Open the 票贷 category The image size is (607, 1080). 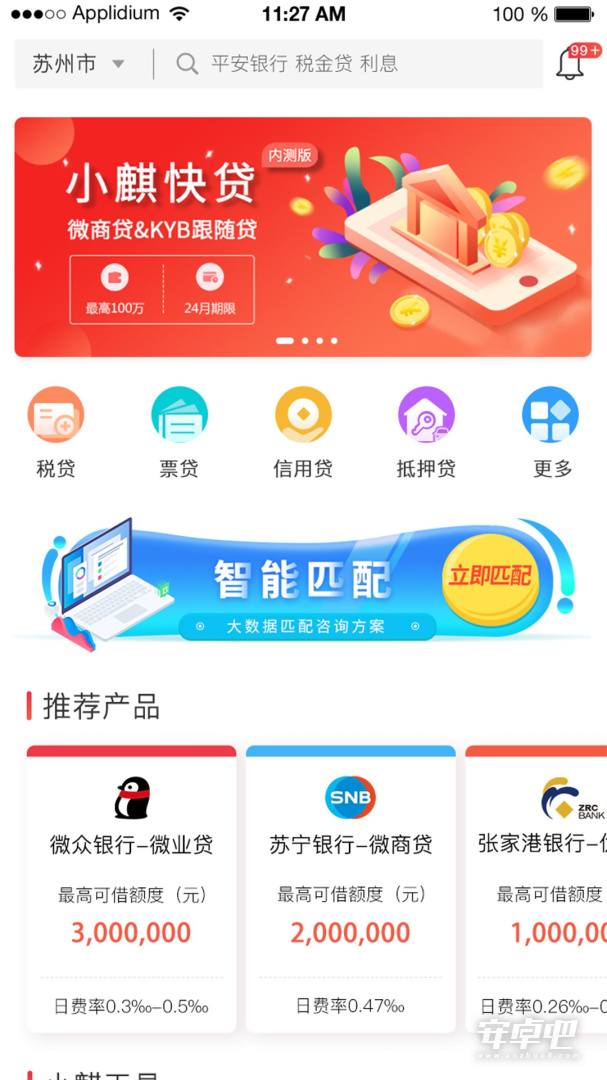(179, 433)
